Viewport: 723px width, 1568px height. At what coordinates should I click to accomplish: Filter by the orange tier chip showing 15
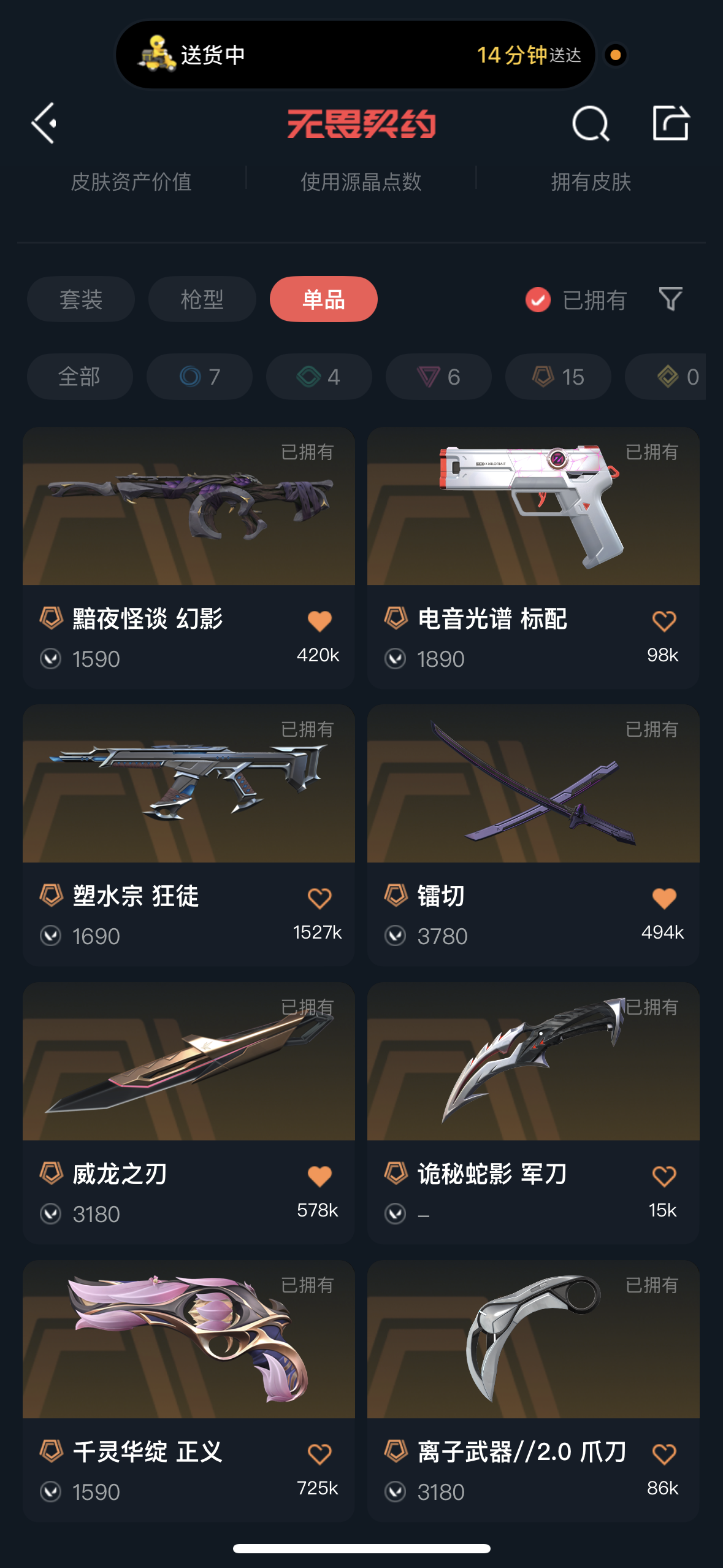(558, 377)
